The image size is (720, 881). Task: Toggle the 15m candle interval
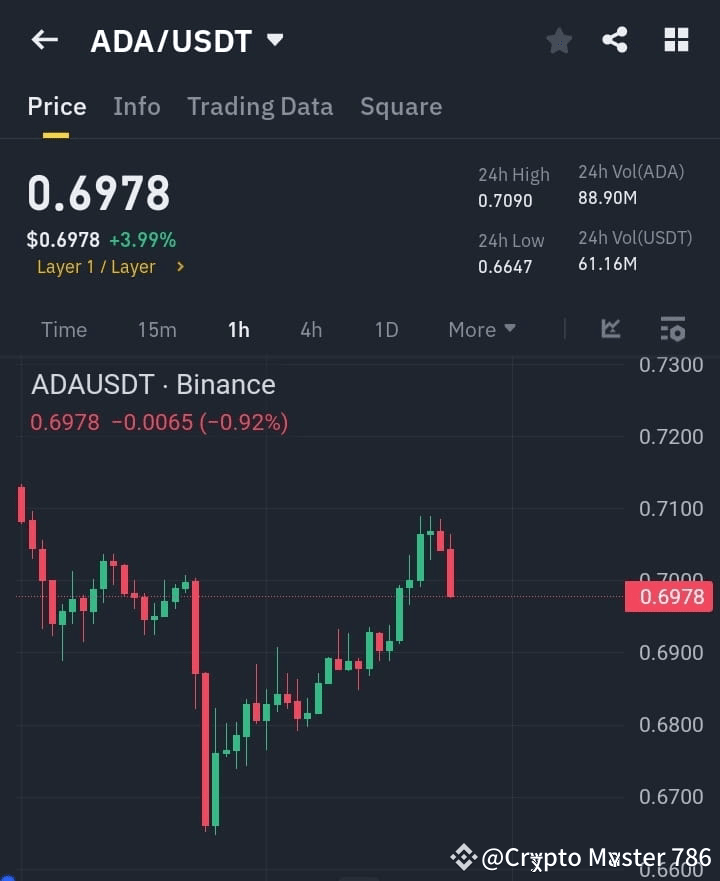(157, 329)
